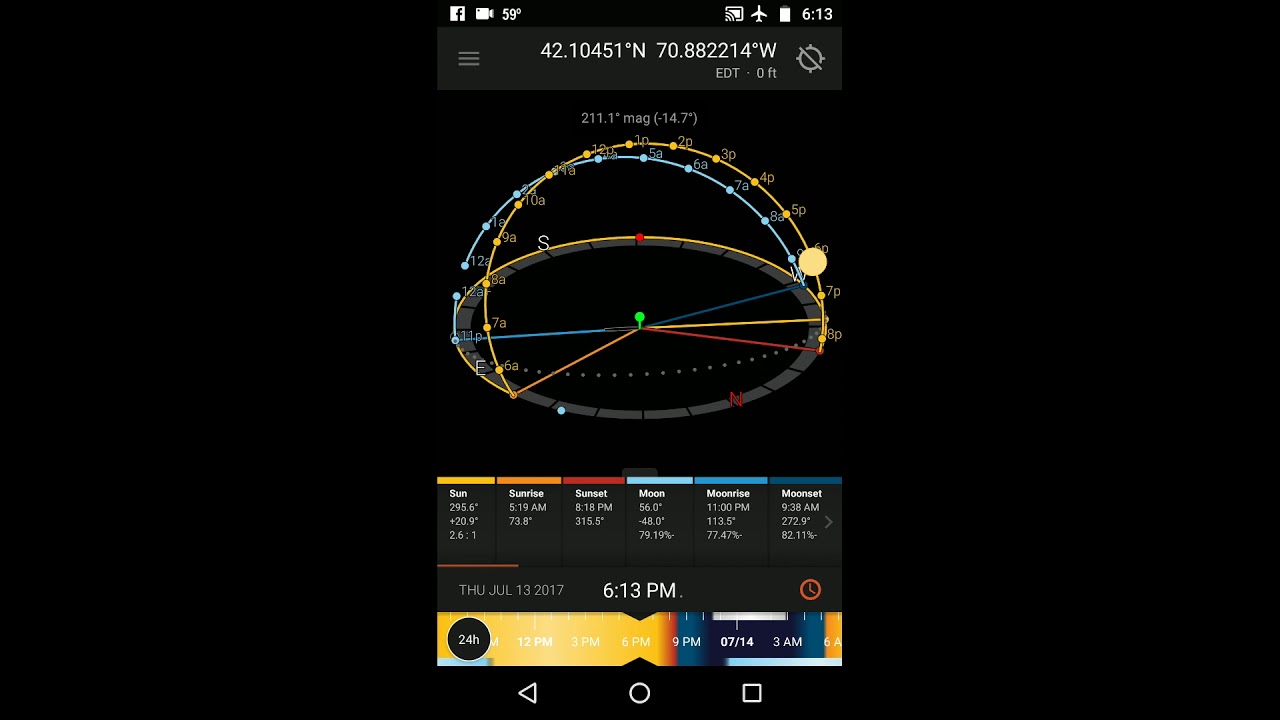Select the Sunrise data panel
Image resolution: width=1280 pixels, height=720 pixels.
pyautogui.click(x=528, y=515)
